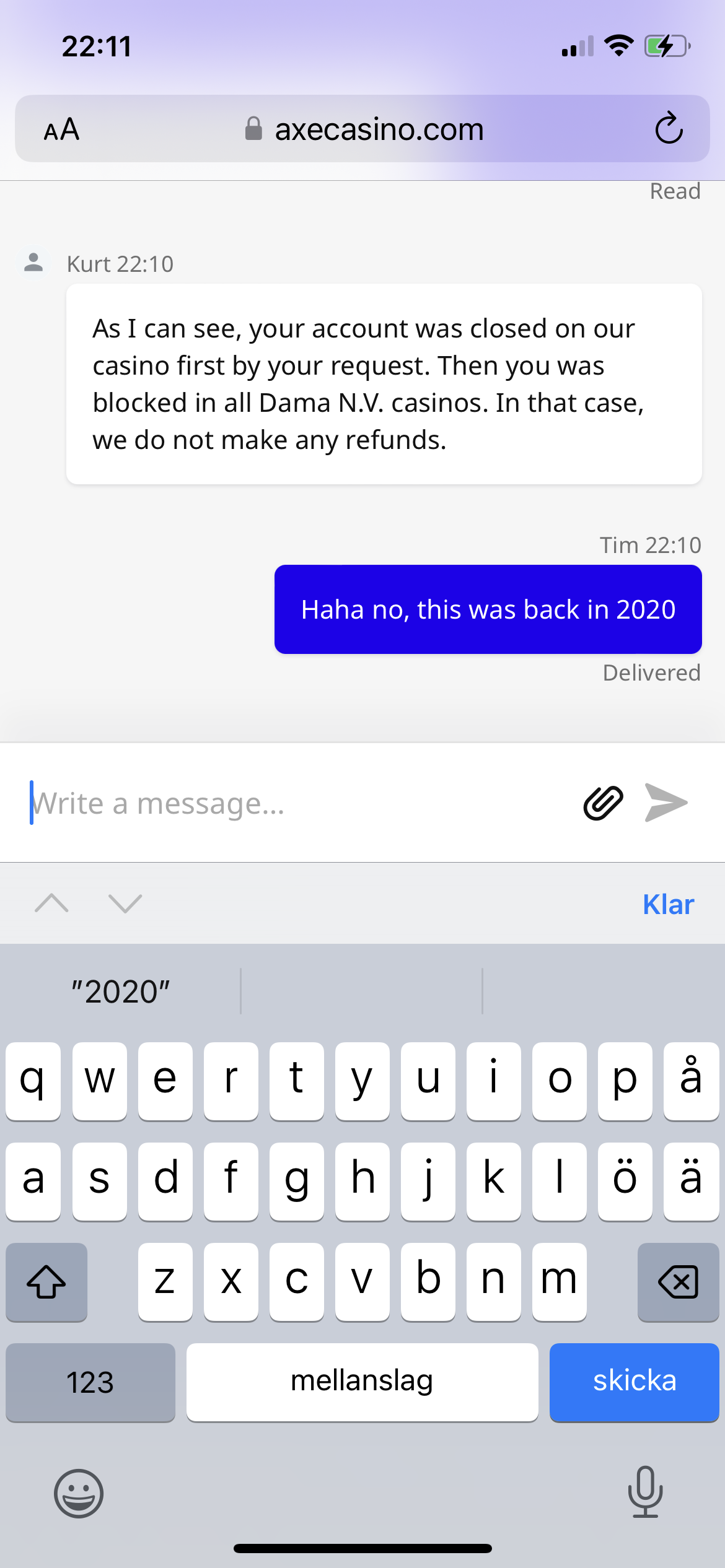Switch the keyboard to 123 numbers
Image resolution: width=725 pixels, height=1568 pixels.
(x=90, y=1382)
